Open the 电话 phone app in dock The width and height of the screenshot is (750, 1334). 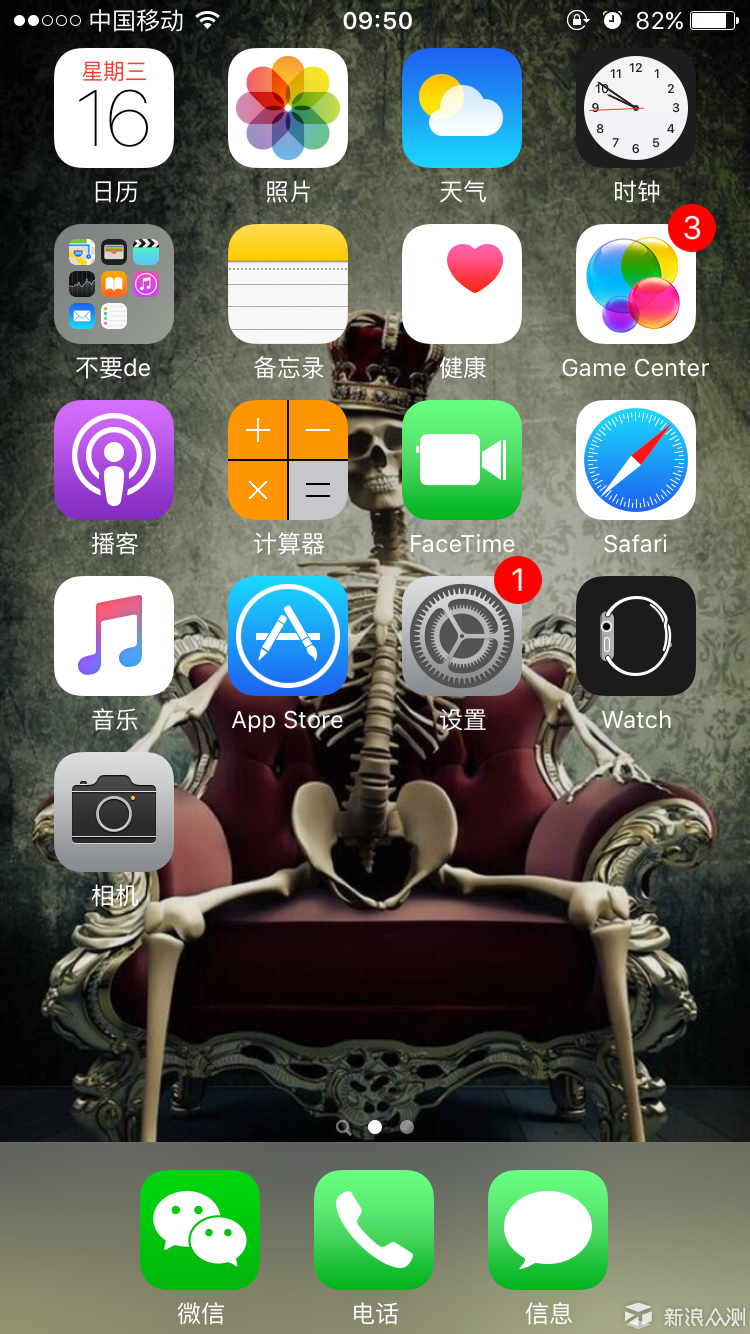[374, 1230]
